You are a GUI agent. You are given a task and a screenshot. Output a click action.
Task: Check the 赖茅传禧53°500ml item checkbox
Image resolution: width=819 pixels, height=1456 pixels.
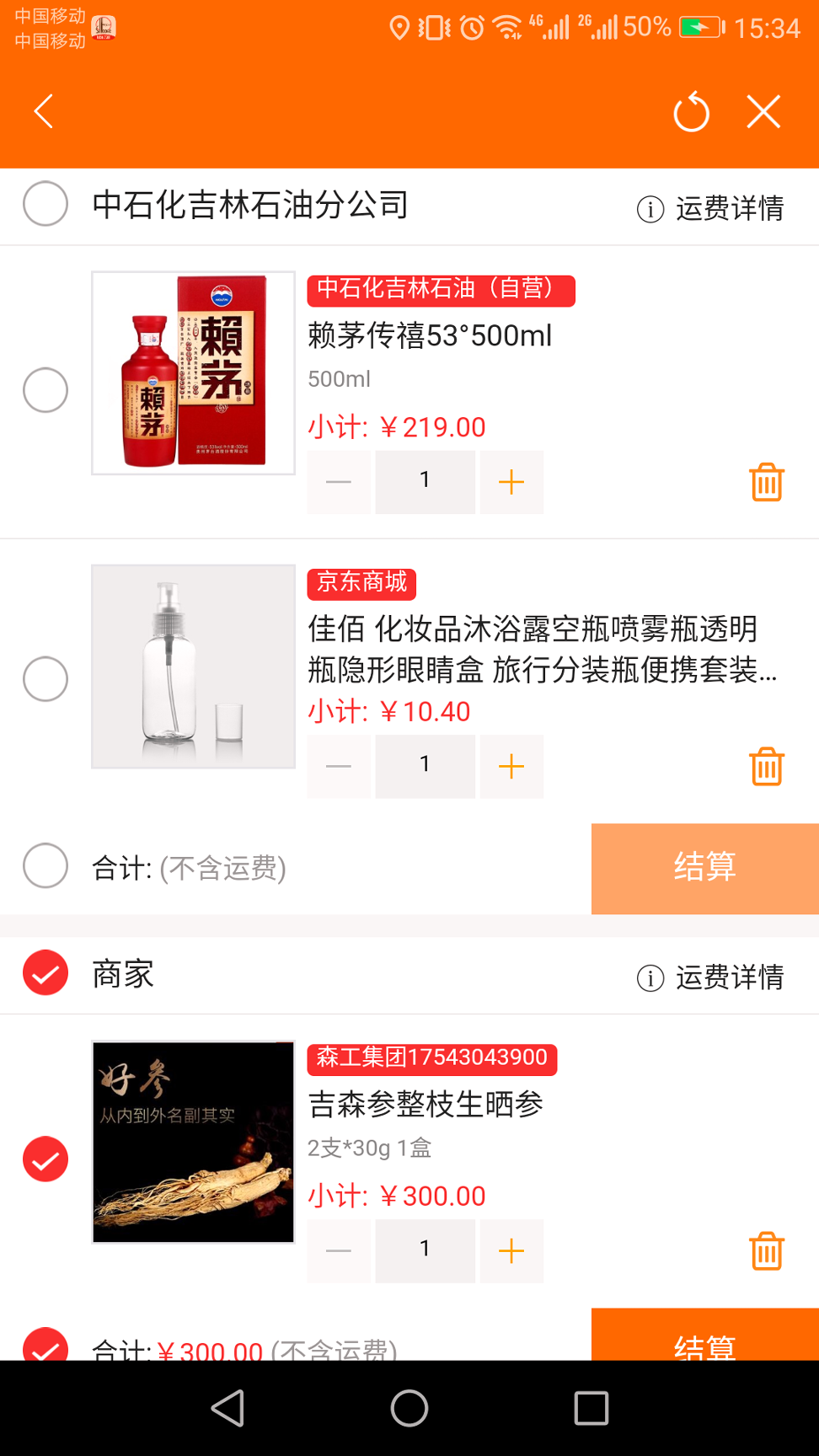point(45,389)
